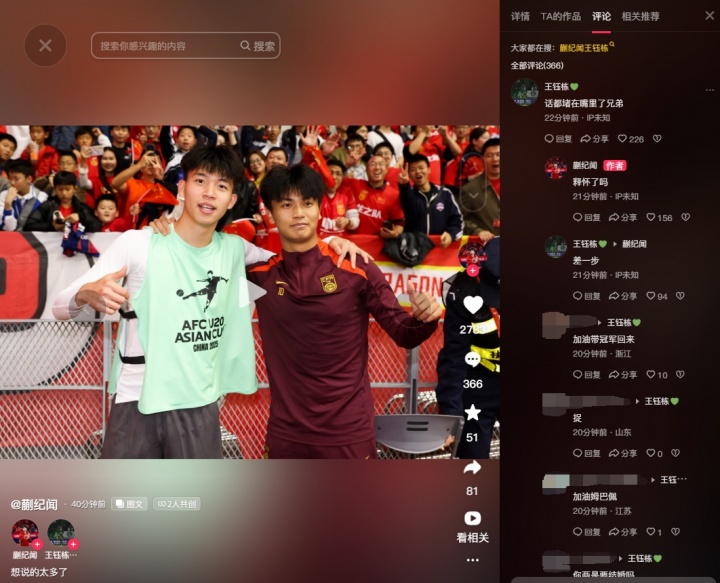Screen dimensions: 720x583
Task: Like the comment 拜杯了吗
Action: pos(653,217)
